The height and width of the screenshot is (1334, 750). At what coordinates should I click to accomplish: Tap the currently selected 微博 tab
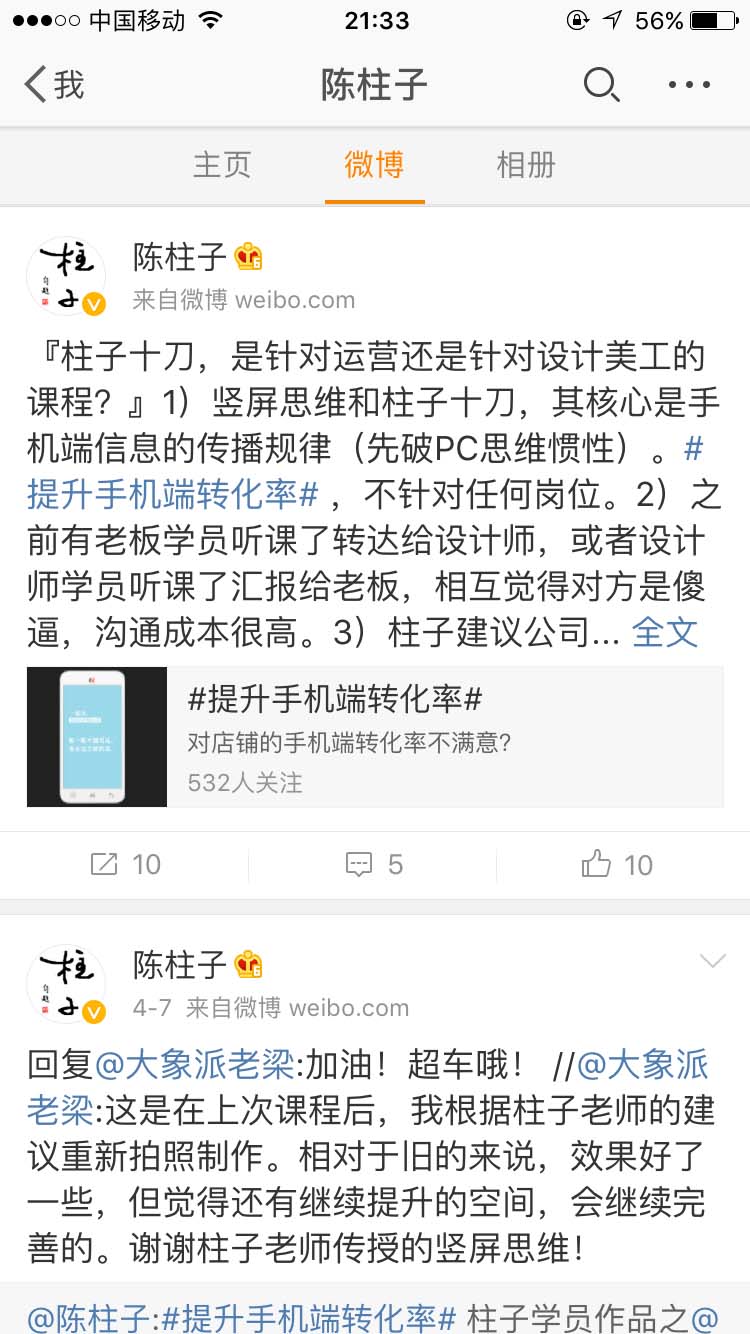(374, 165)
